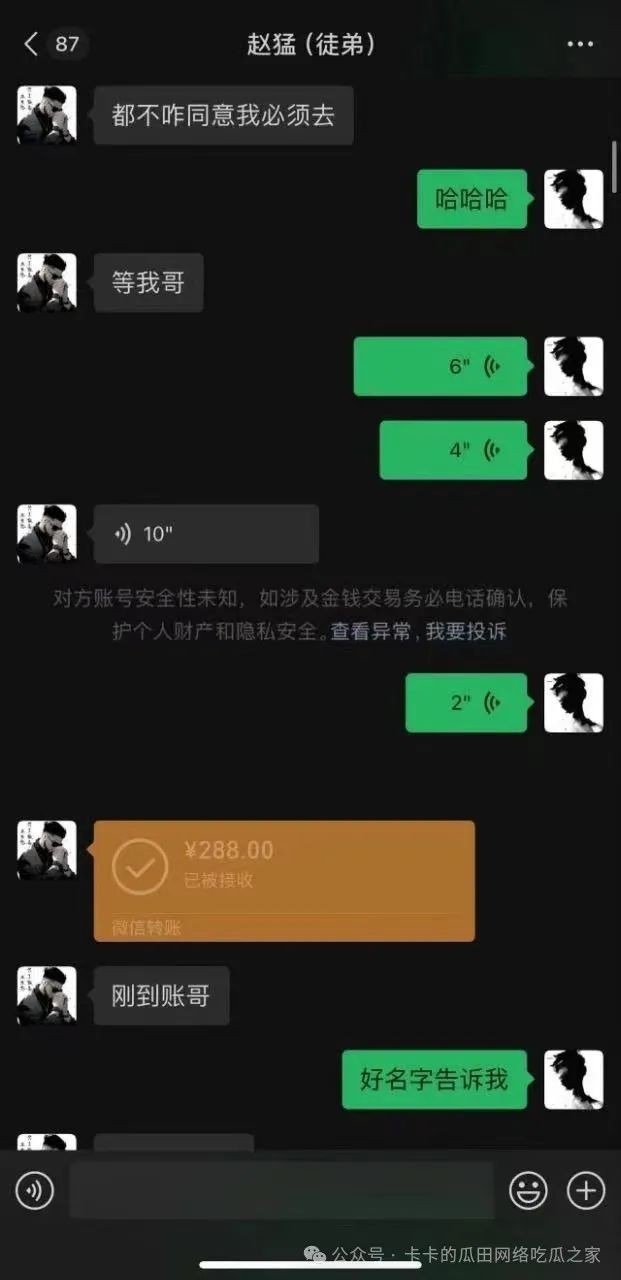Play the 10-second voice message received
Viewport: 621px width, 1280px height.
(x=205, y=534)
